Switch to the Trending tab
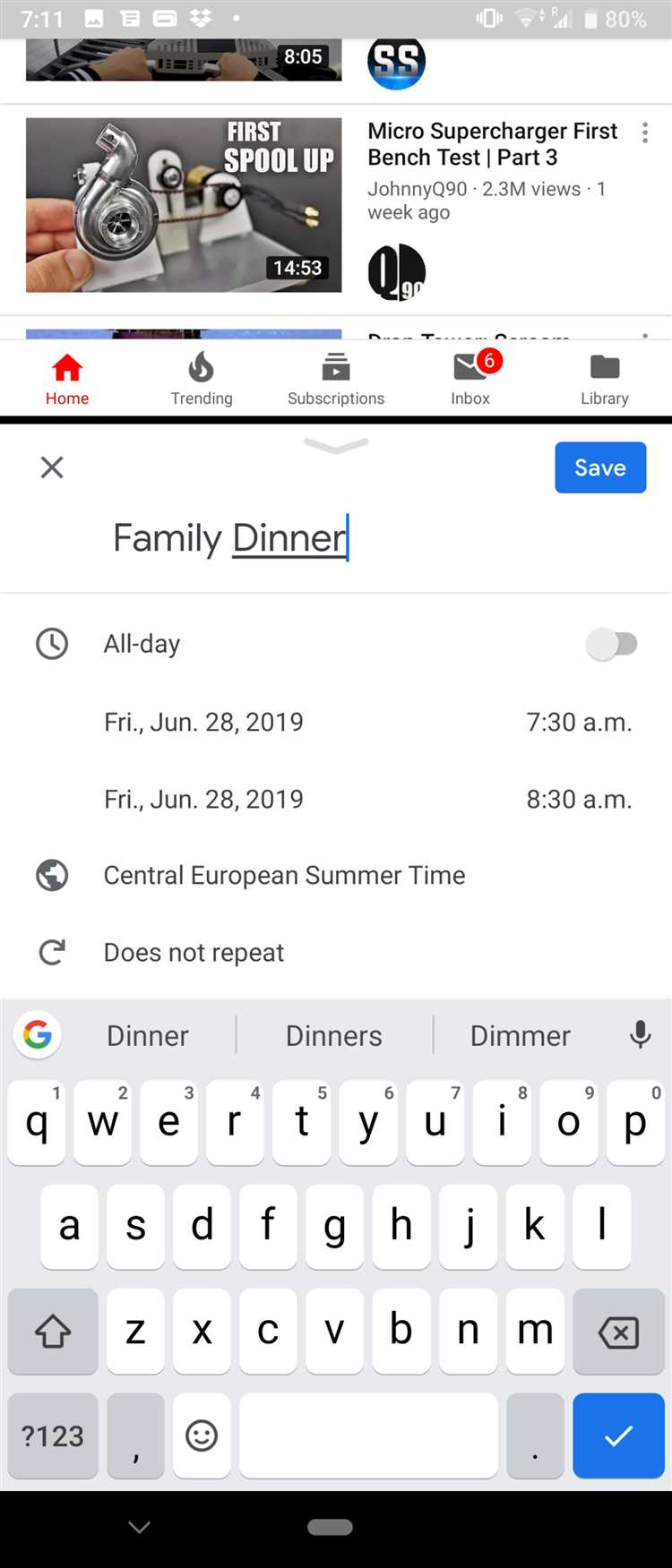The width and height of the screenshot is (672, 1568). point(202,379)
